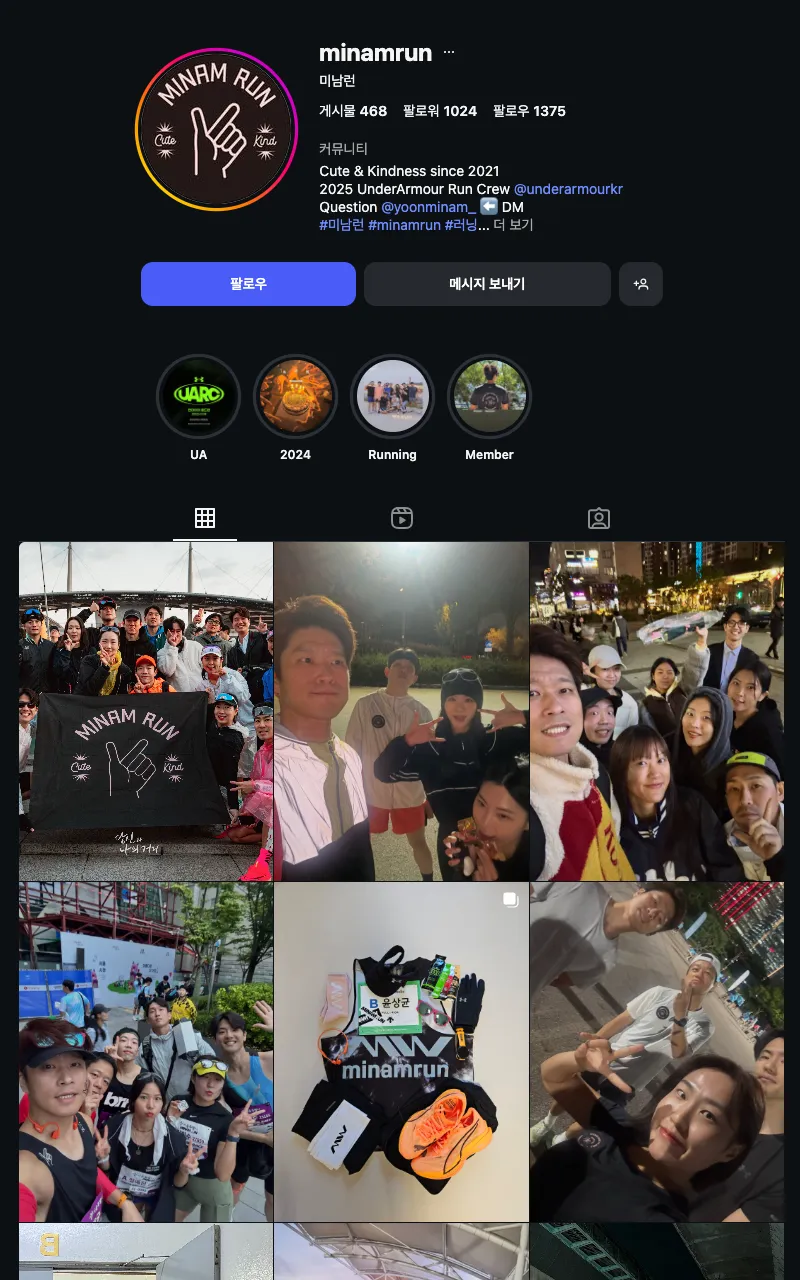View the 팔로워 1024 followers list
Image resolution: width=800 pixels, height=1280 pixels.
pos(440,111)
